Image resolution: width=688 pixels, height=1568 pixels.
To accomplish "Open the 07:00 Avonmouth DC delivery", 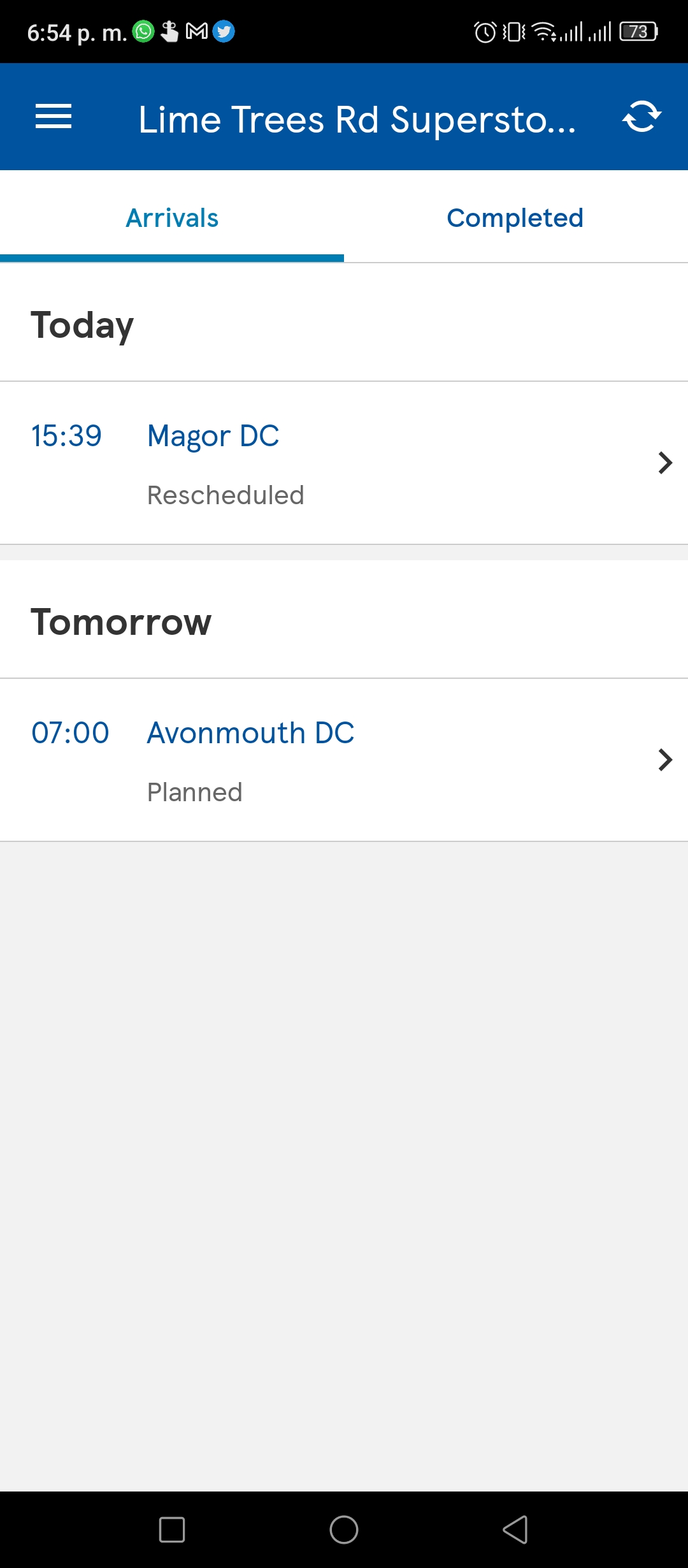I will (344, 760).
